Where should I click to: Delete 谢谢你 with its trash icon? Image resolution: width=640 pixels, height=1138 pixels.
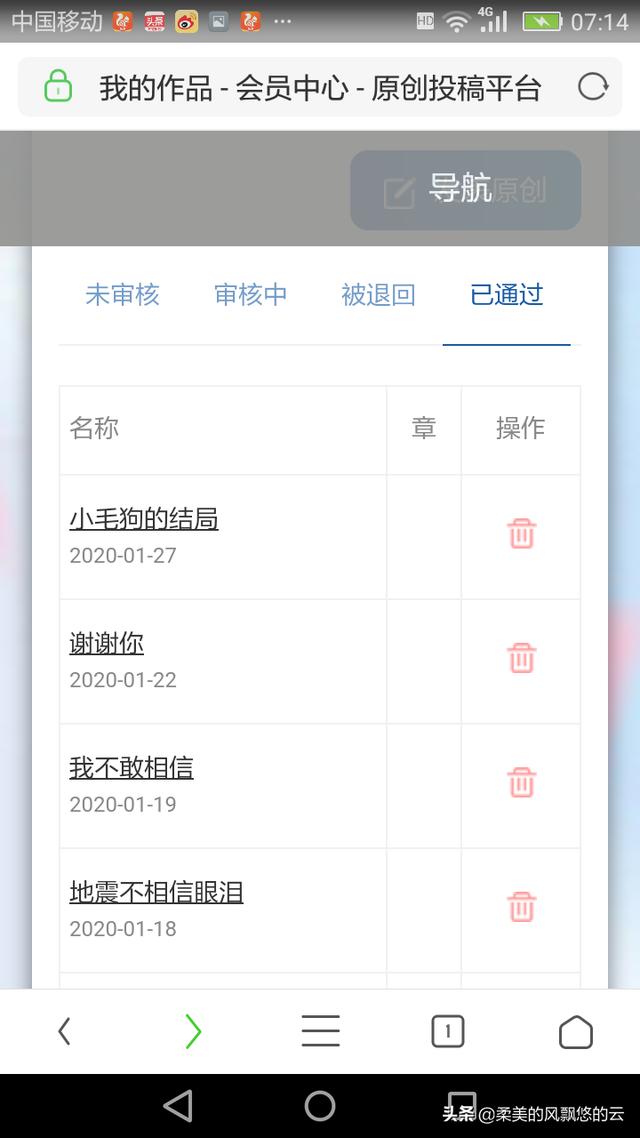(521, 658)
